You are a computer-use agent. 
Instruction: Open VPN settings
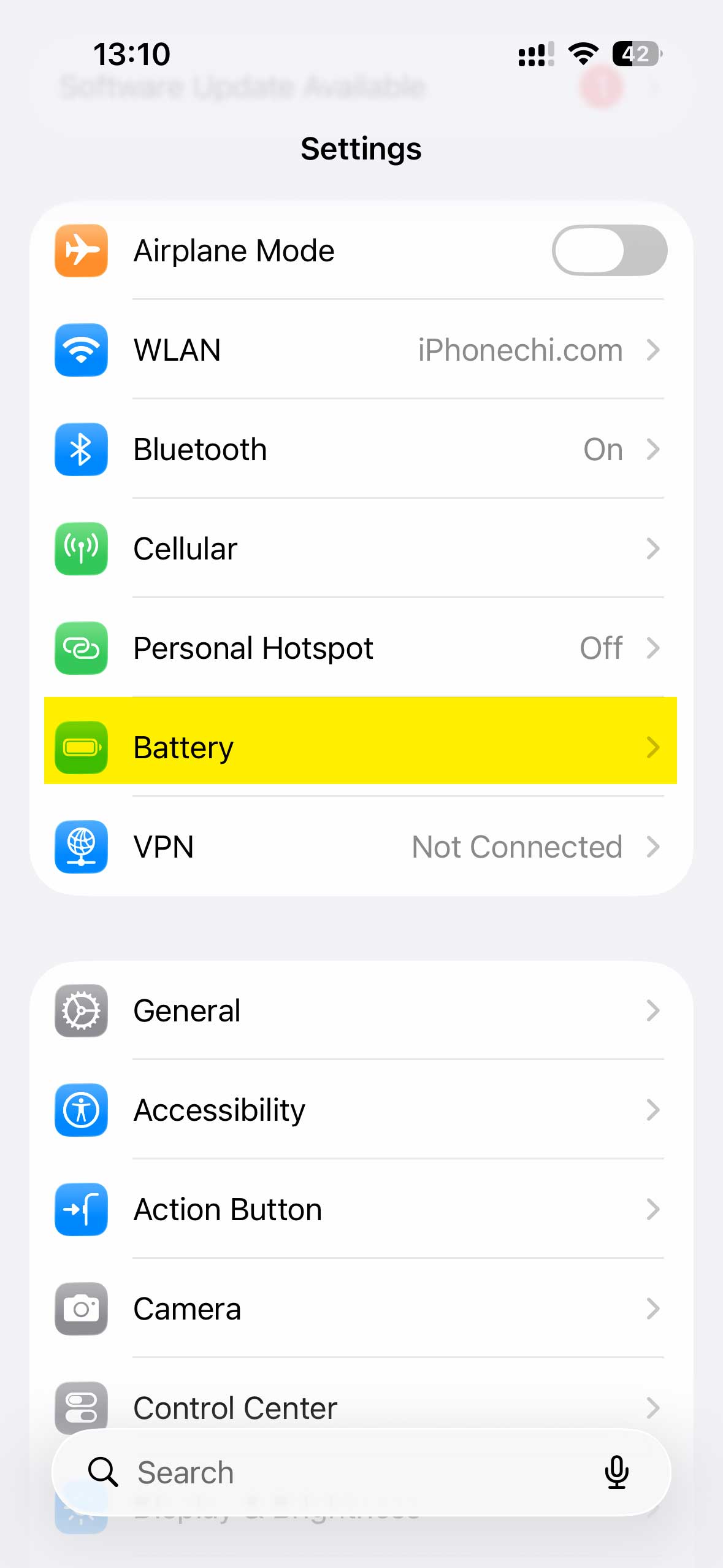361,847
